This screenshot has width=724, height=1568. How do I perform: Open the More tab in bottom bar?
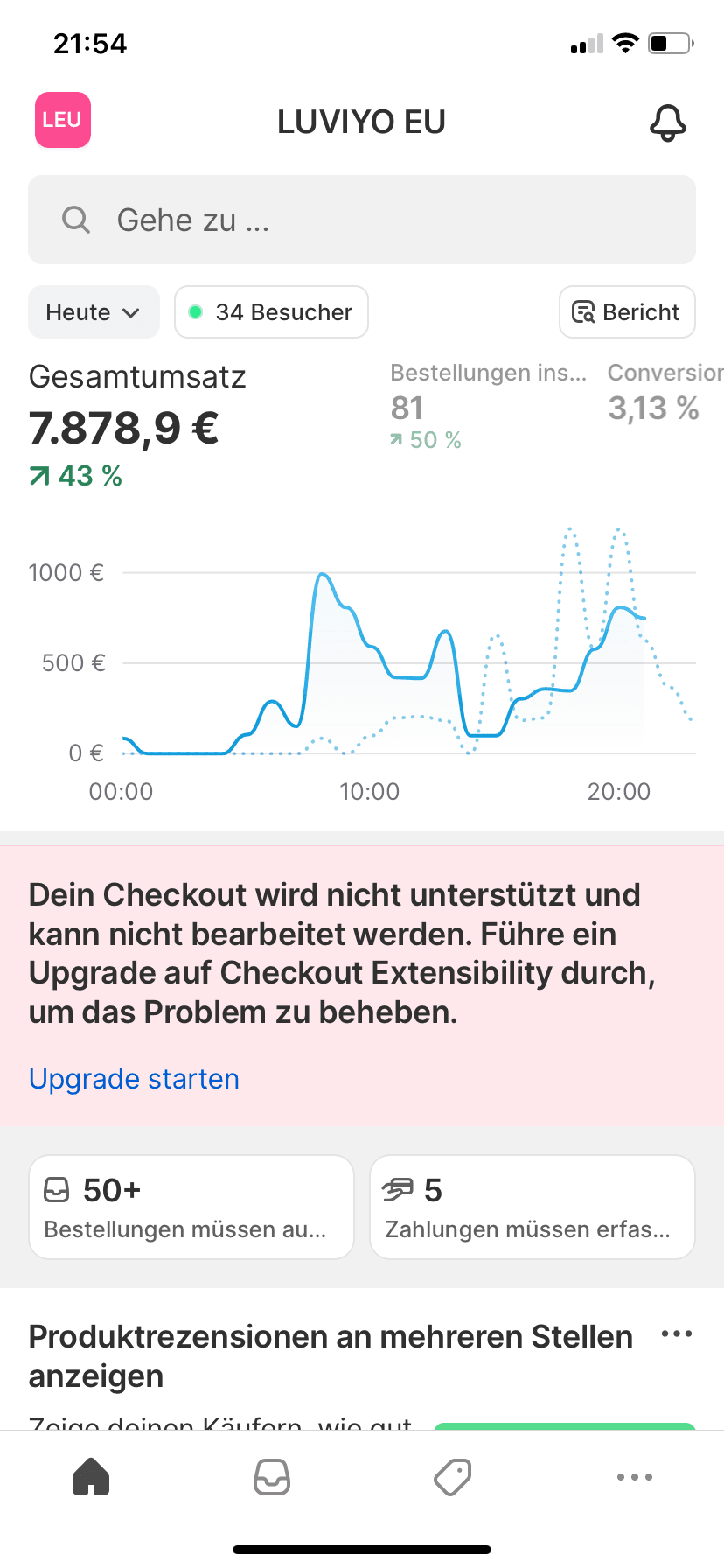(634, 1477)
